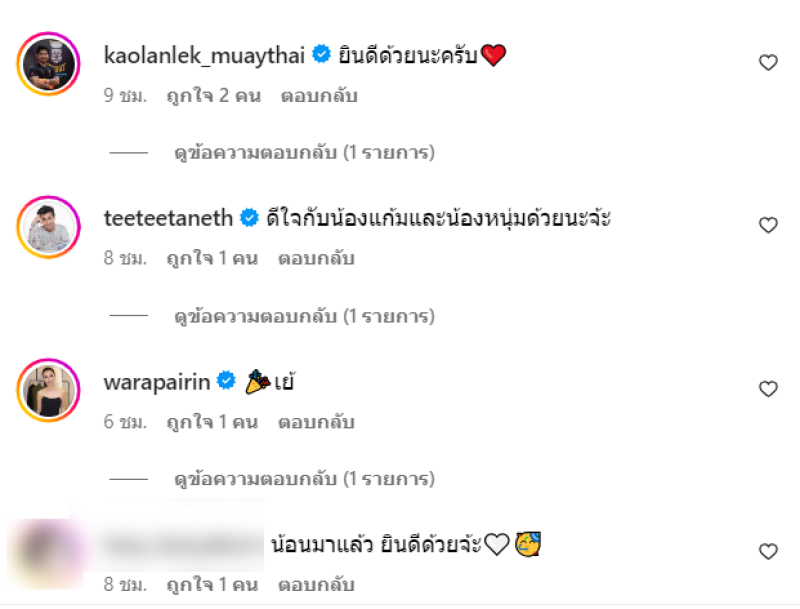Viewport: 800px width, 609px height.
Task: Like kaolanlek_muaythai's comment
Action: coord(768,63)
